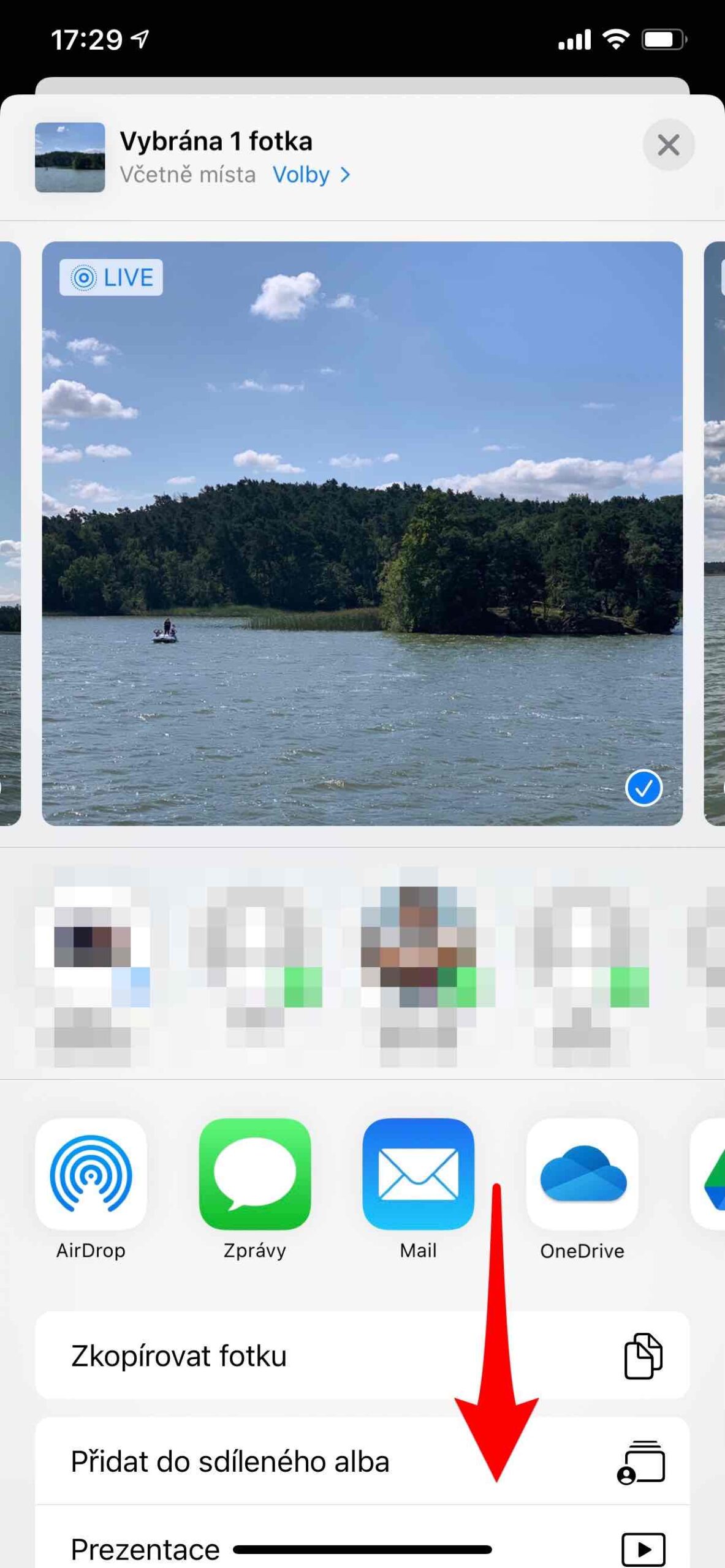Close the share sheet
This screenshot has width=725, height=1568.
(x=668, y=145)
